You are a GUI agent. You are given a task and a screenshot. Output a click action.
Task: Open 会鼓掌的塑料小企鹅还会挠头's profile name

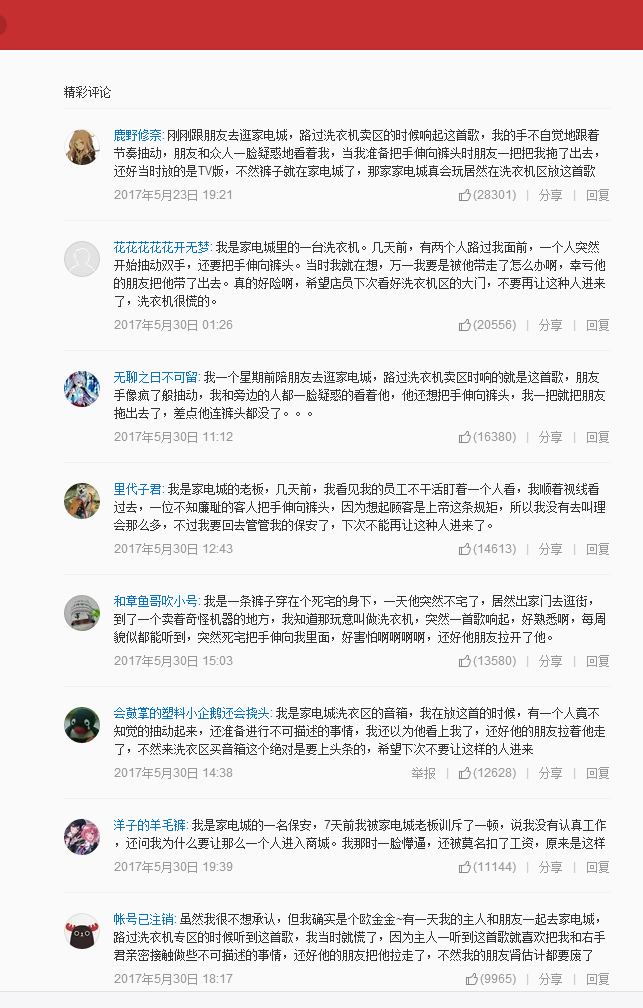pyautogui.click(x=191, y=713)
